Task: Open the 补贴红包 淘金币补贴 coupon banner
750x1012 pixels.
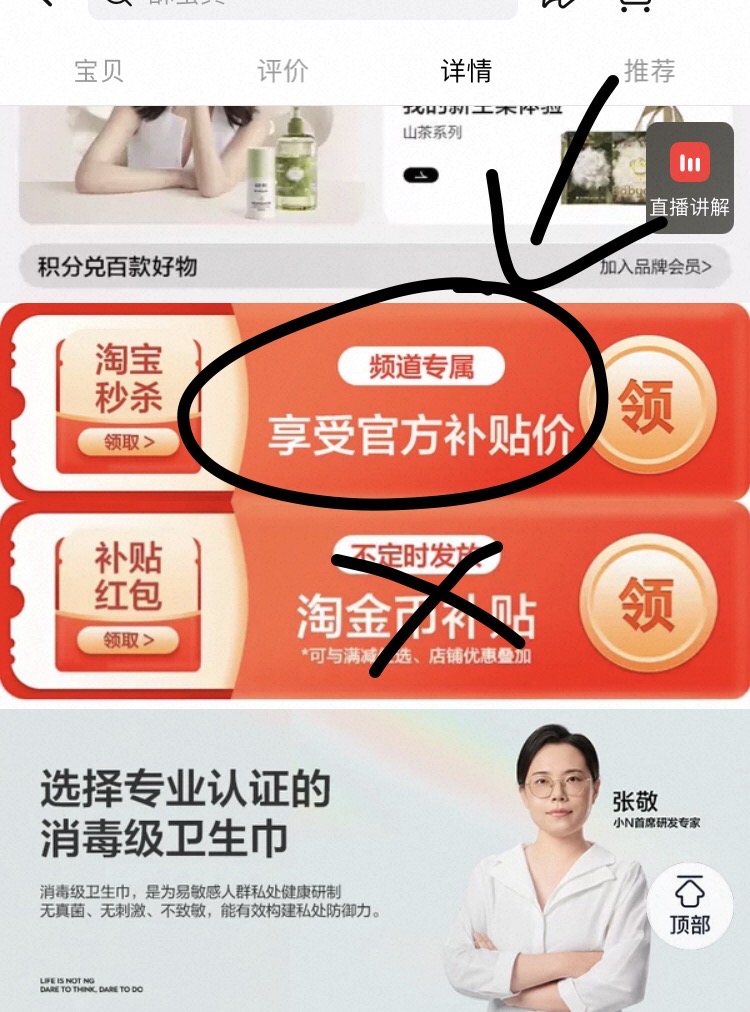Action: [x=375, y=601]
